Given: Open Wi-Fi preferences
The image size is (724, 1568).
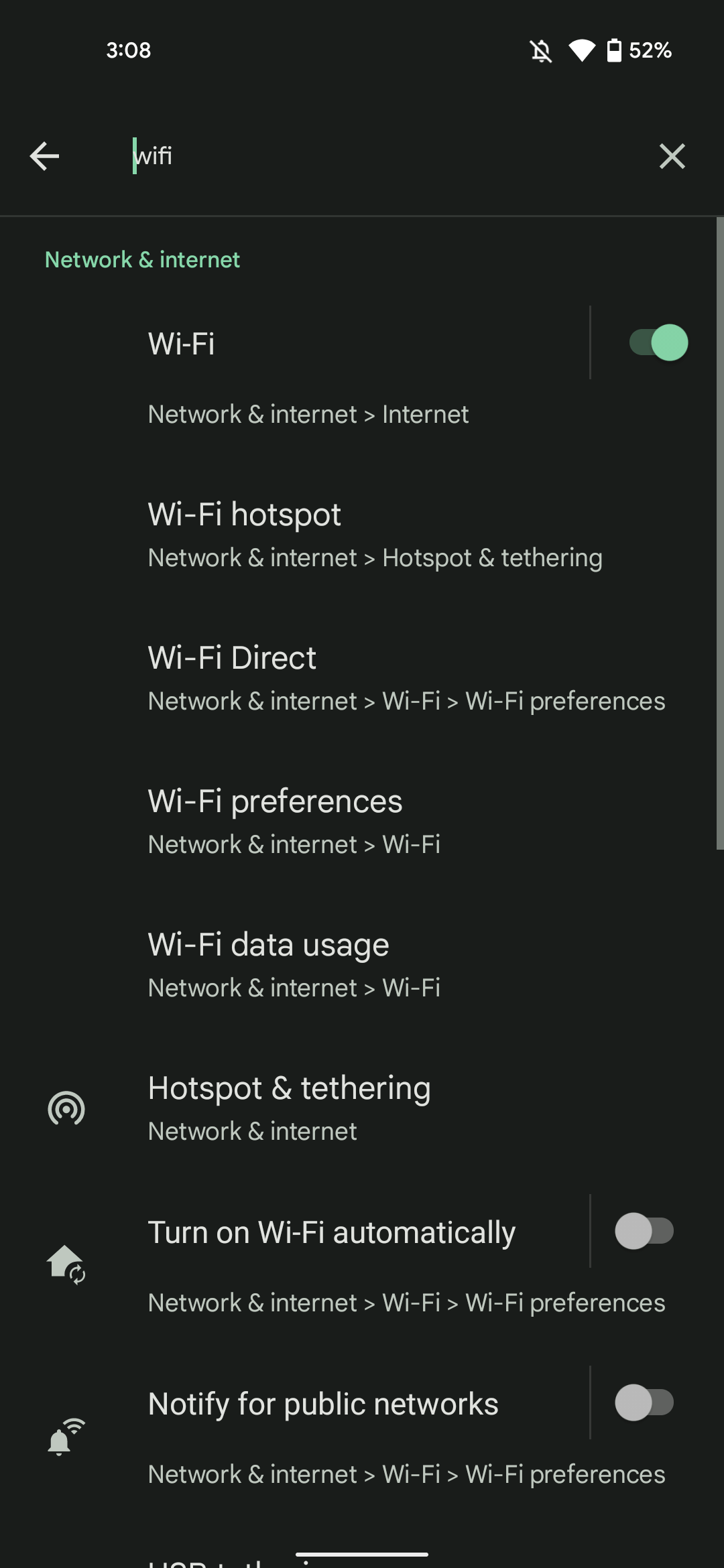Looking at the screenshot, I should click(362, 822).
